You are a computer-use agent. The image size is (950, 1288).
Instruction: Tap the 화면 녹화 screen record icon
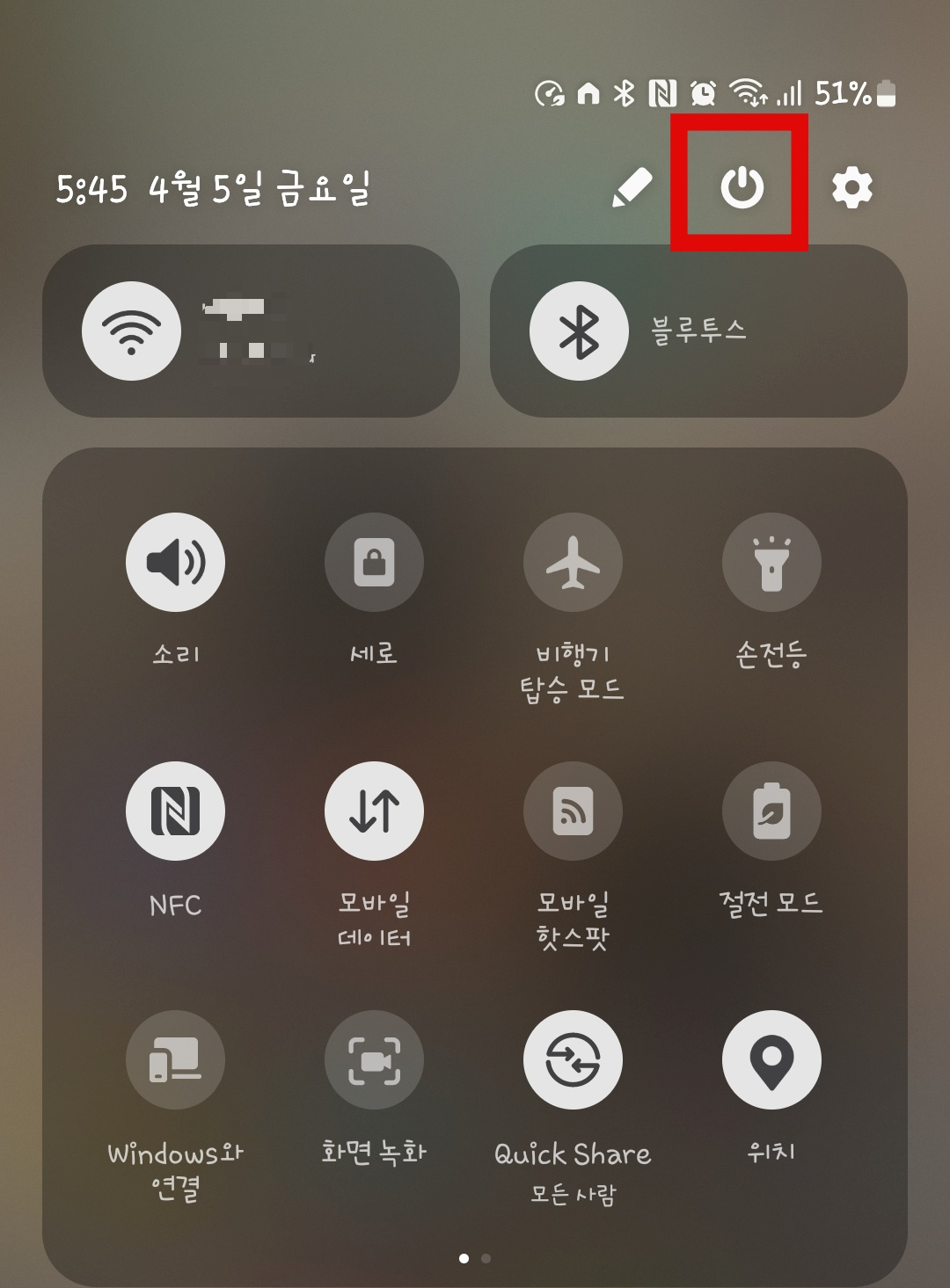(375, 1059)
